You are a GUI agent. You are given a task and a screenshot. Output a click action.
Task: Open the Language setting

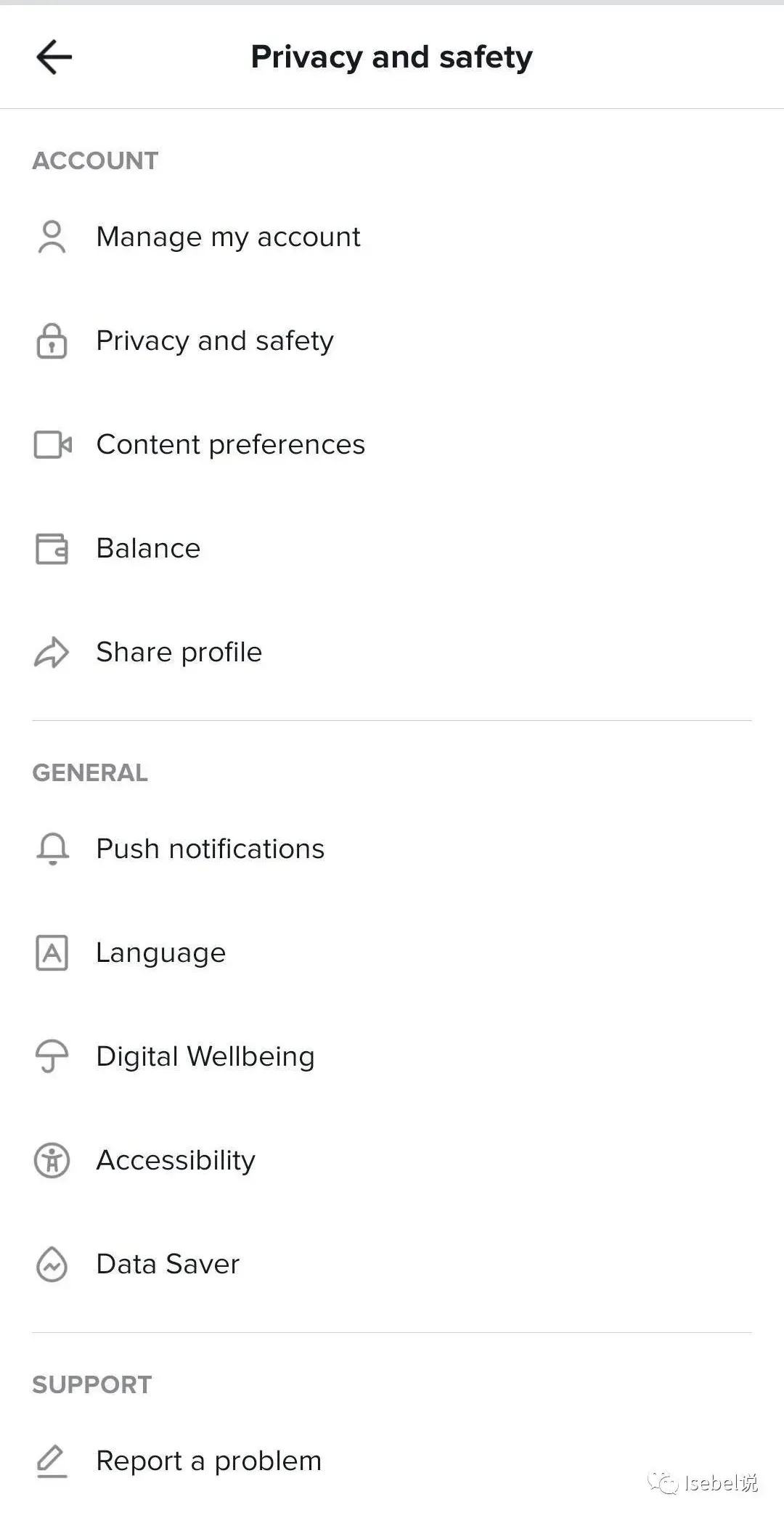(x=392, y=952)
